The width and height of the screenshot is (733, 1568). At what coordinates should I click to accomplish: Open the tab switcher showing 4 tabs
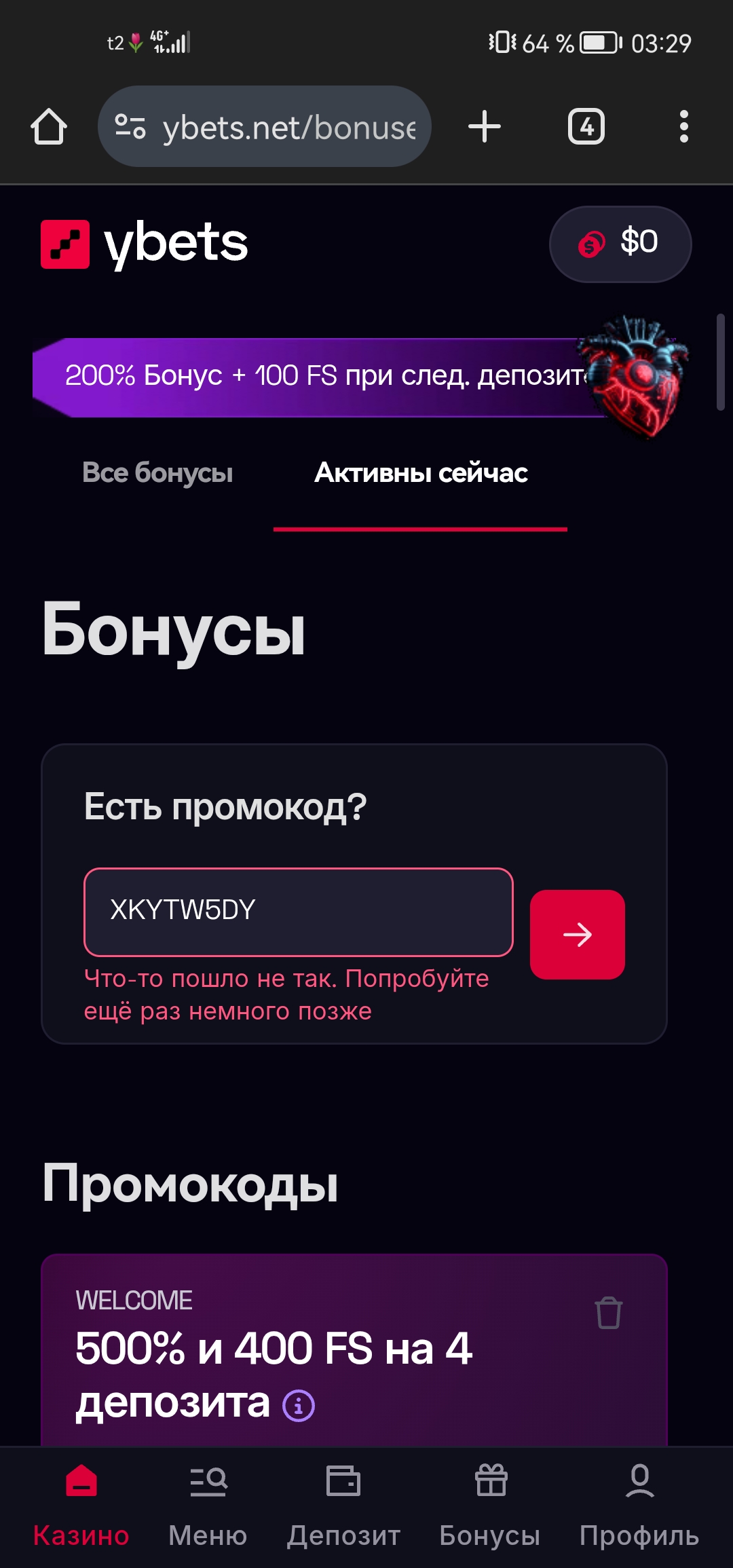click(x=586, y=127)
